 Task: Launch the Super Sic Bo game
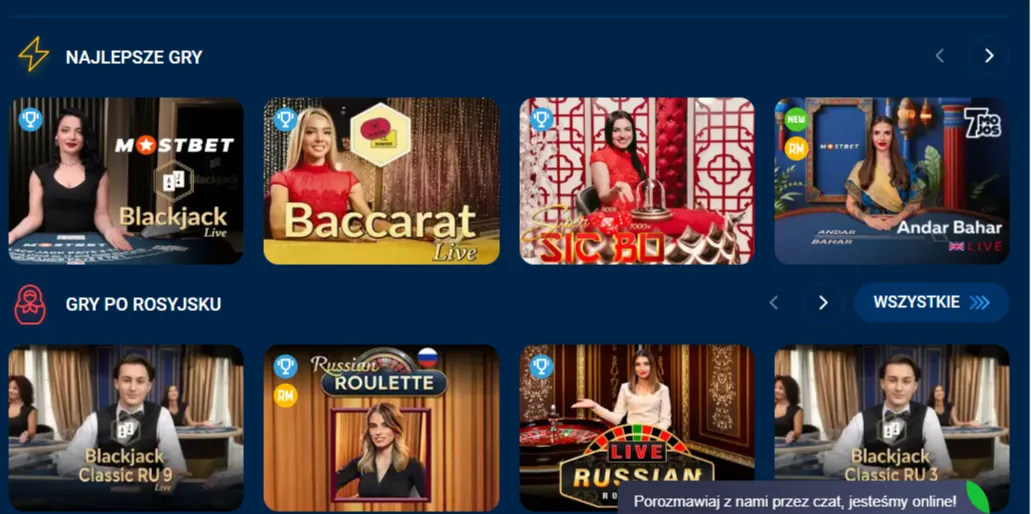click(x=637, y=181)
